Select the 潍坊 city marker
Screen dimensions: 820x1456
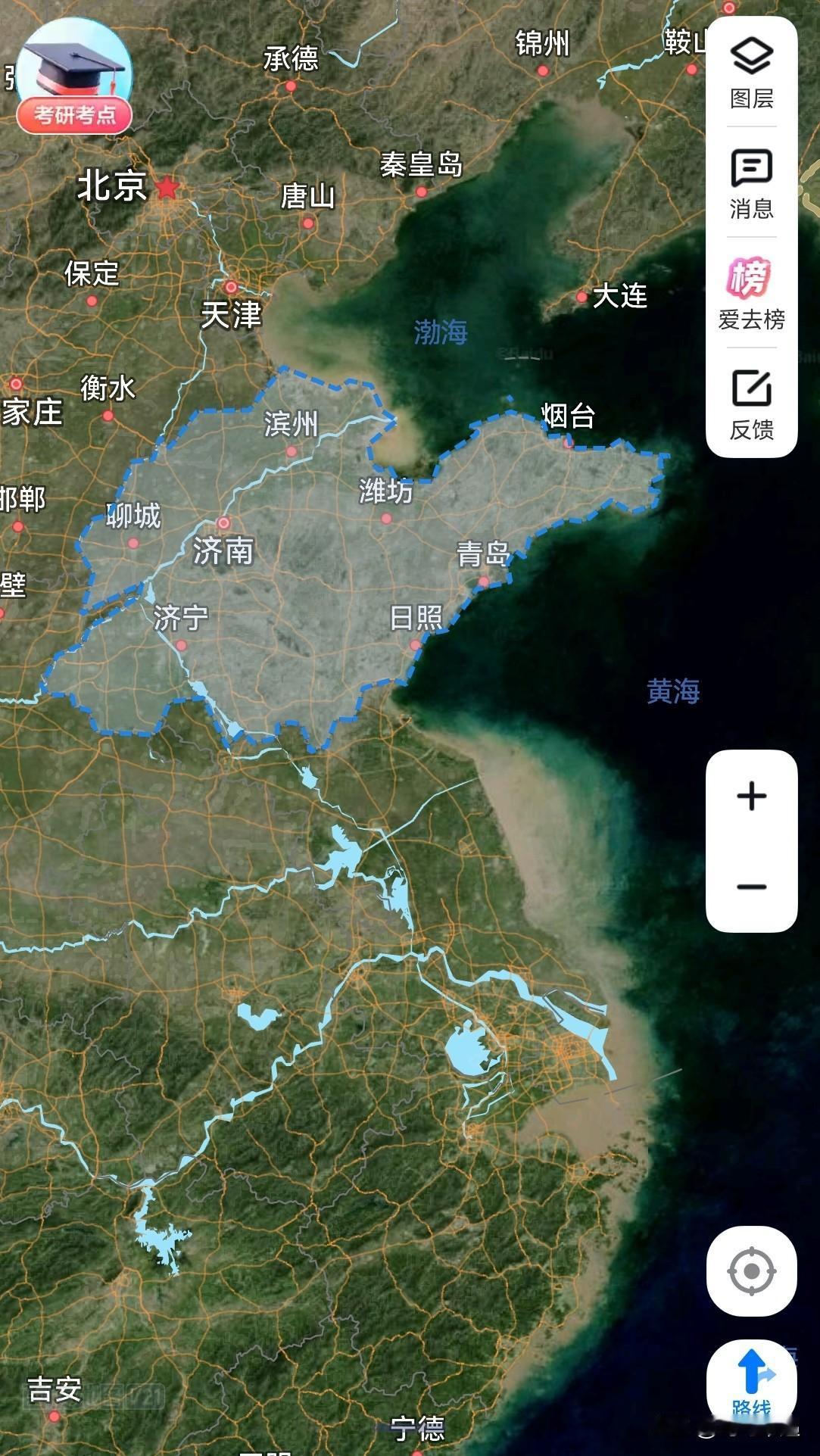388,519
